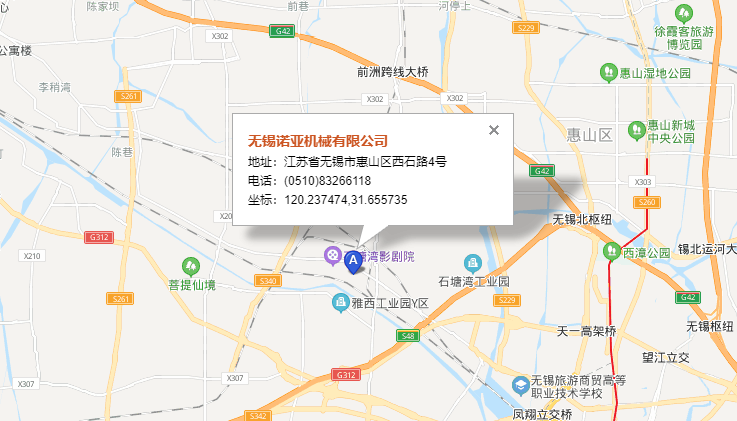Open 无锡诺亚机械有限公司 title link in popup

point(317,141)
